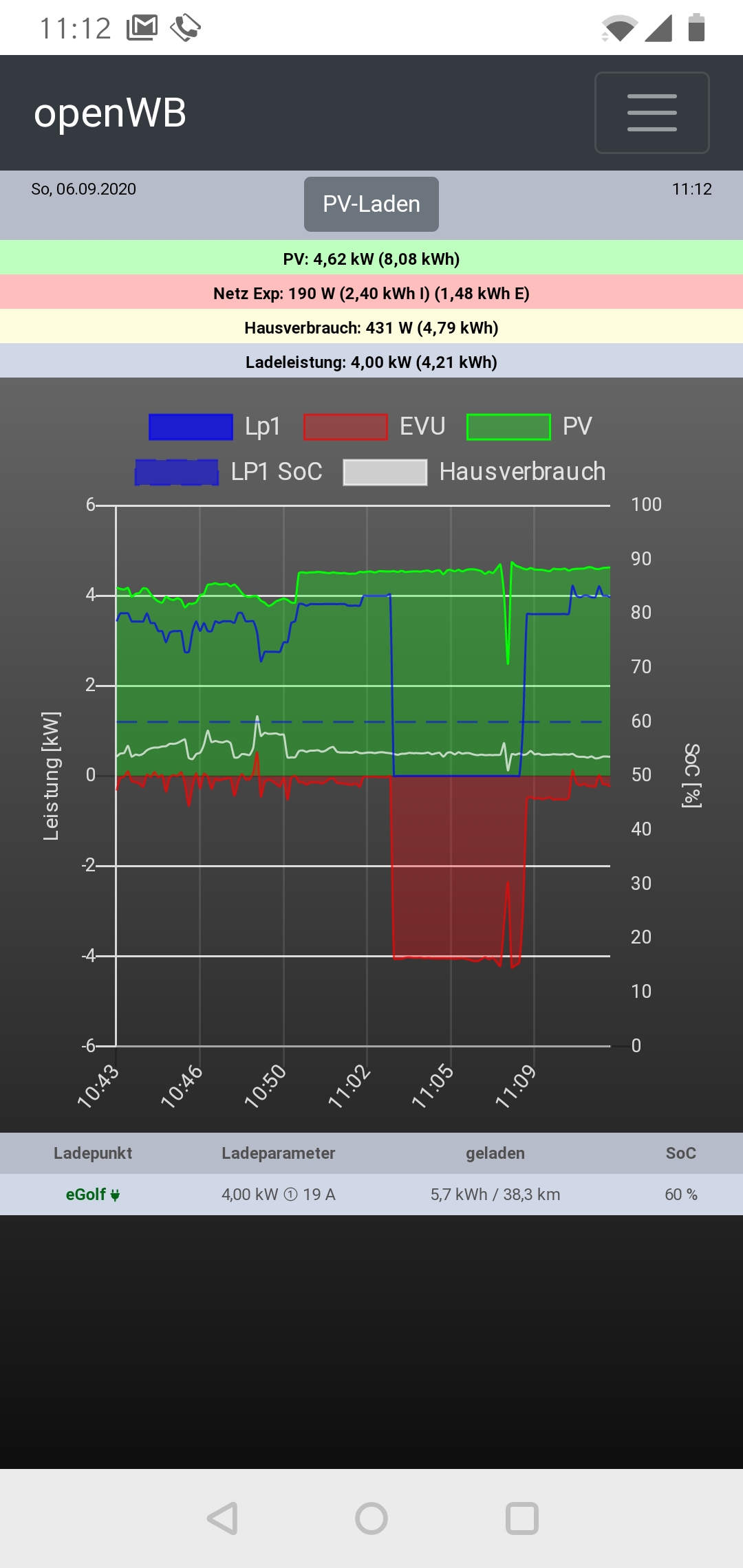The image size is (743, 1568).
Task: Tap the PV-Laden charging mode button
Action: click(x=371, y=204)
